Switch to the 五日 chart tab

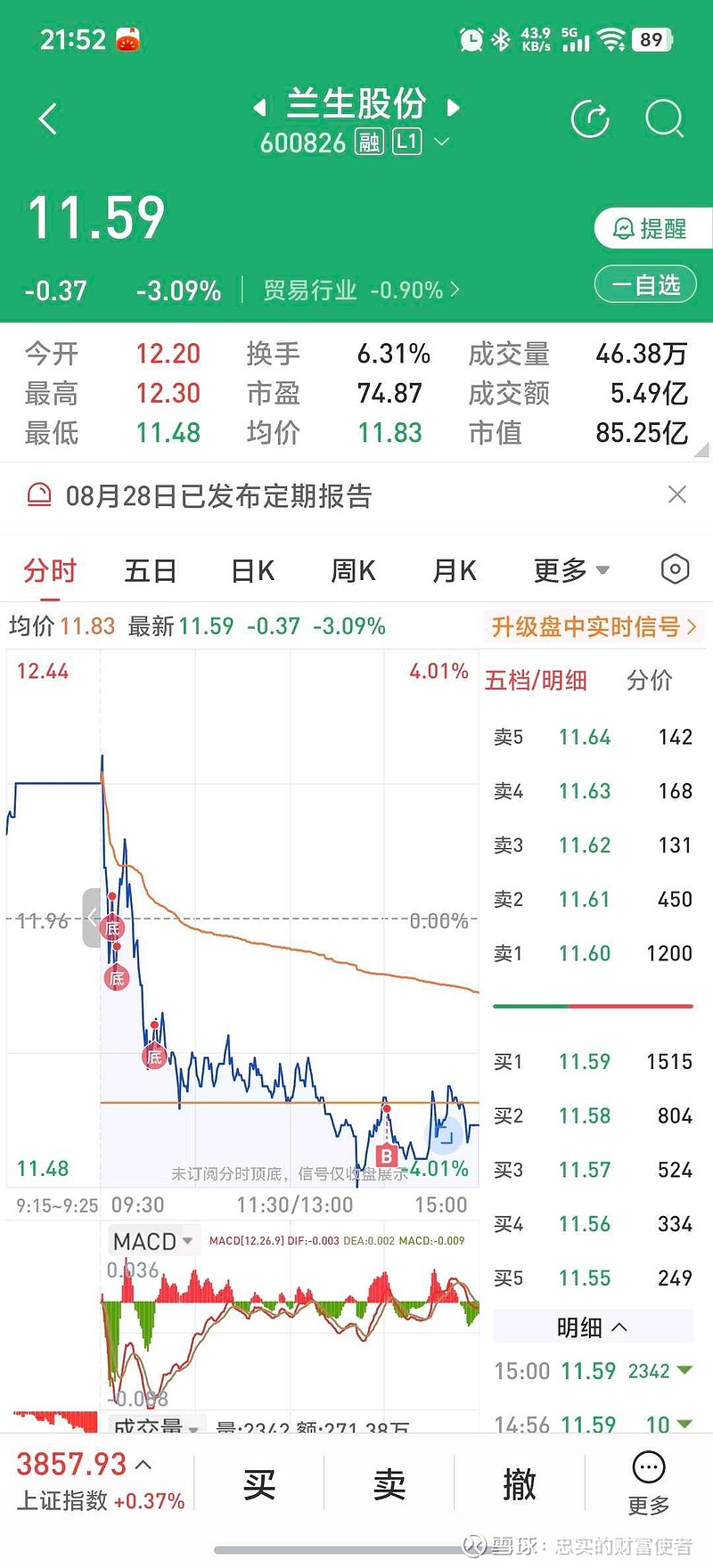(x=150, y=570)
